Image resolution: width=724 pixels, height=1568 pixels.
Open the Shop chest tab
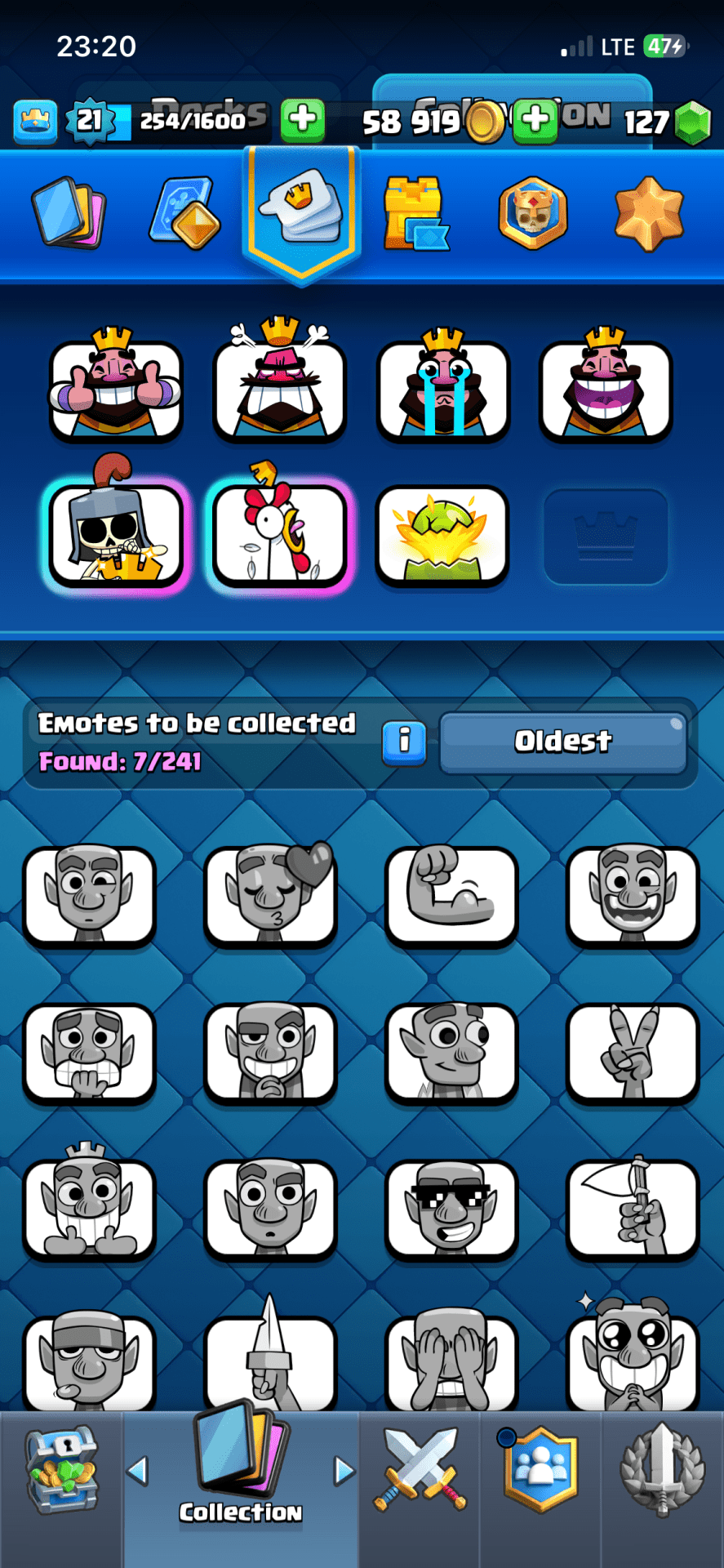point(61,1474)
